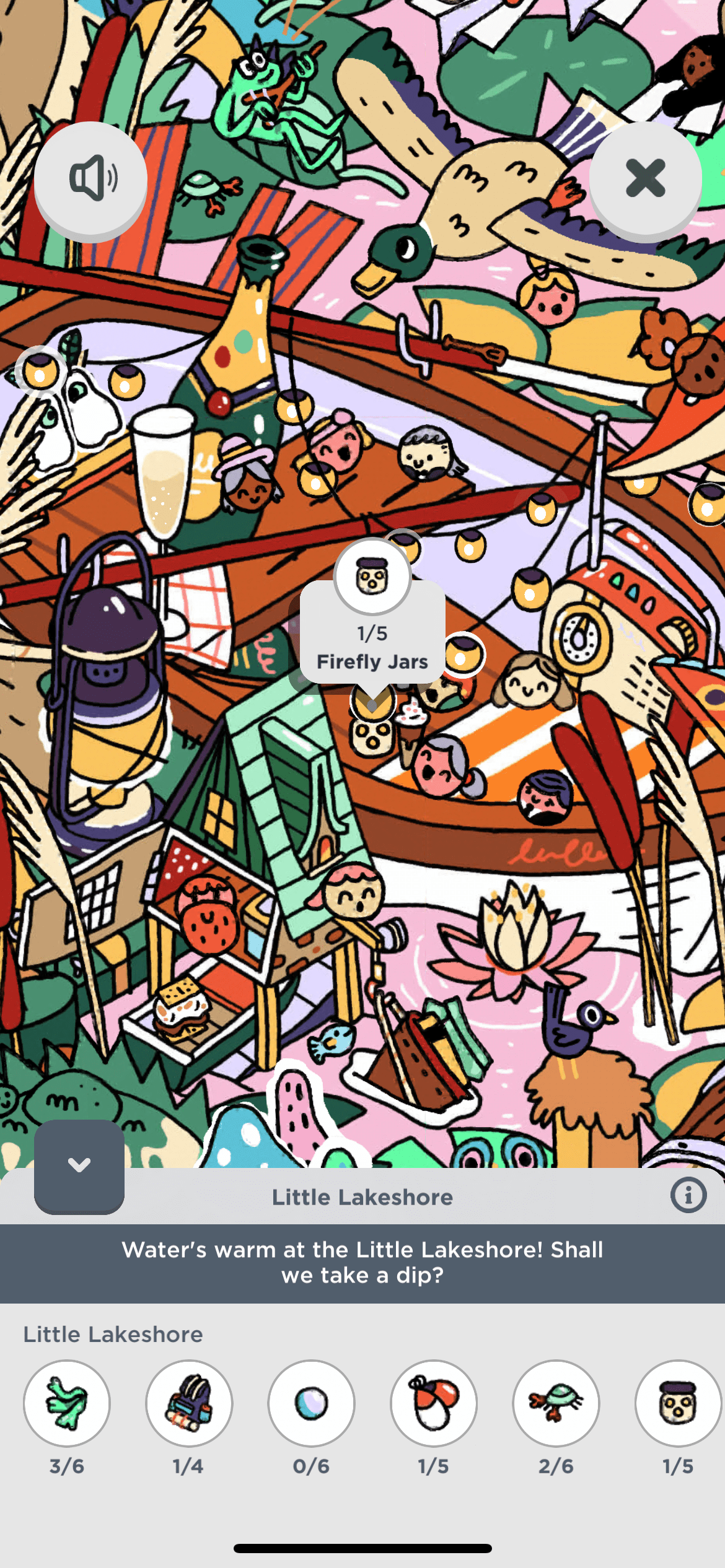Collapse the item panel with chevron
This screenshot has height=1568, width=725.
coord(79,1166)
